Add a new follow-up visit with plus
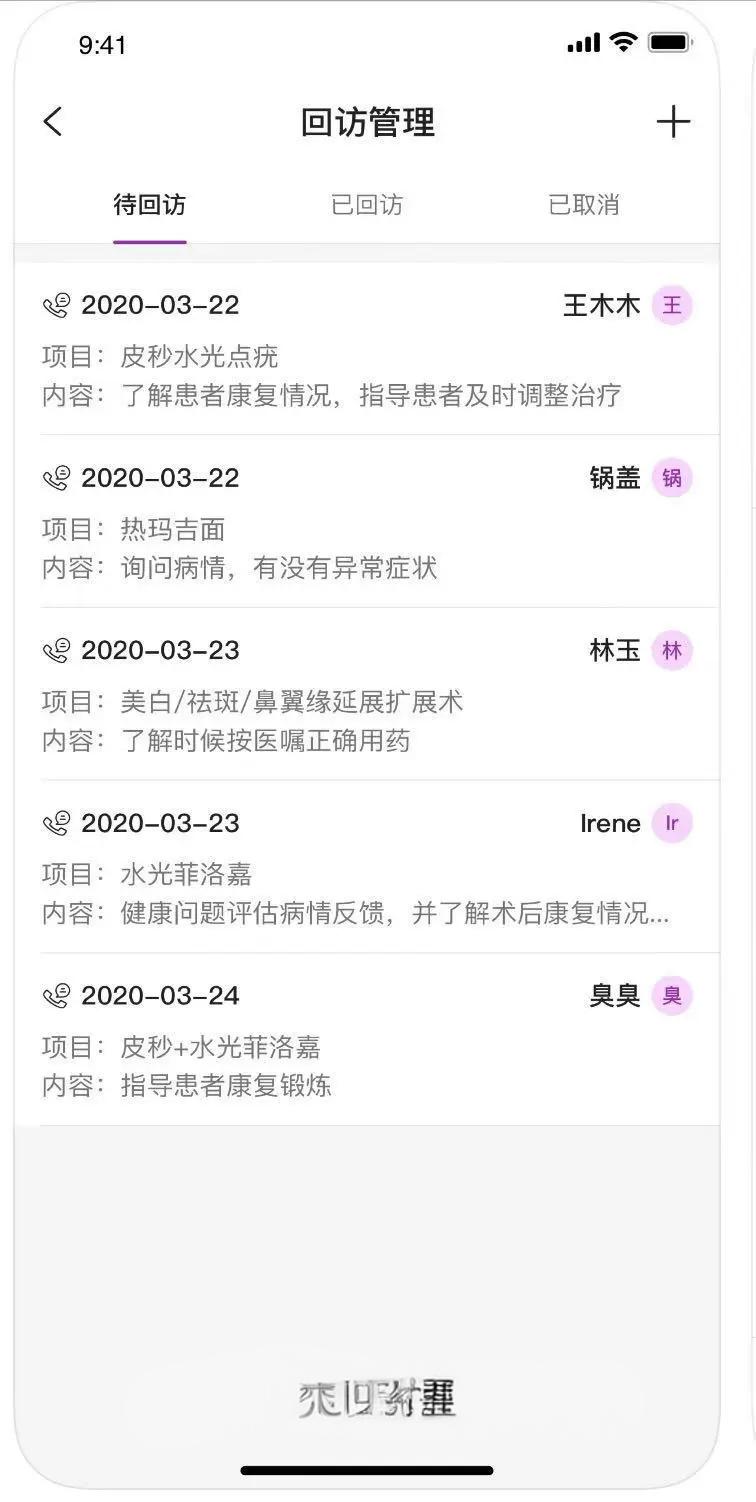This screenshot has width=756, height=1502. 673,122
